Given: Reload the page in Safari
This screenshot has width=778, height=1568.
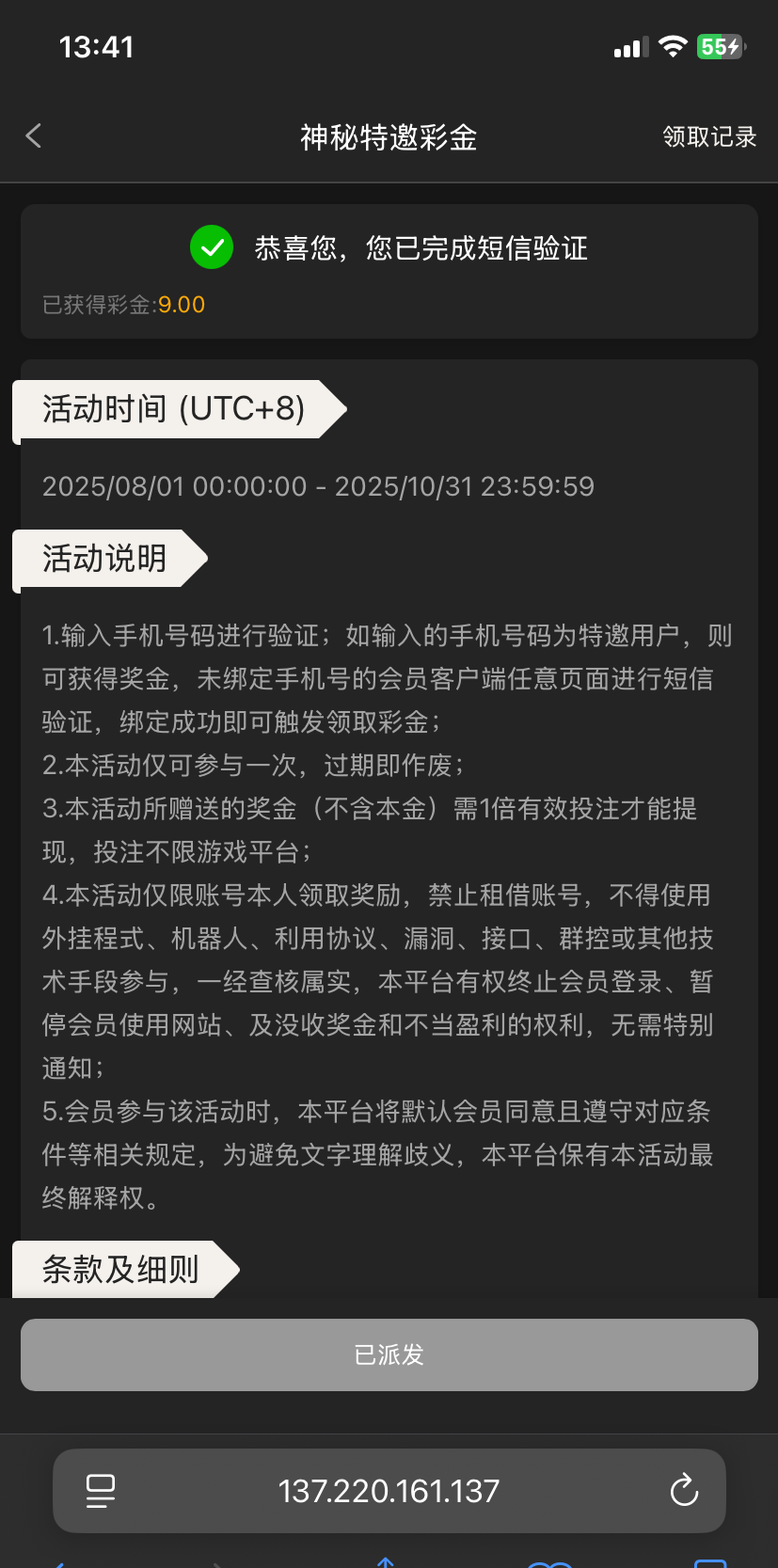Looking at the screenshot, I should coord(684,1491).
